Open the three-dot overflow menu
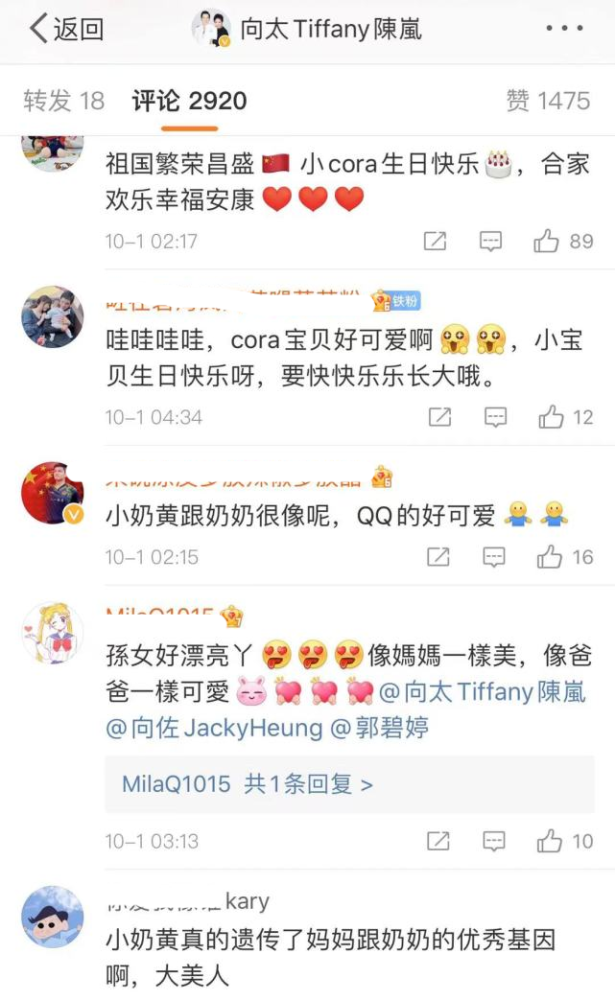The width and height of the screenshot is (615, 1000). pos(564,29)
